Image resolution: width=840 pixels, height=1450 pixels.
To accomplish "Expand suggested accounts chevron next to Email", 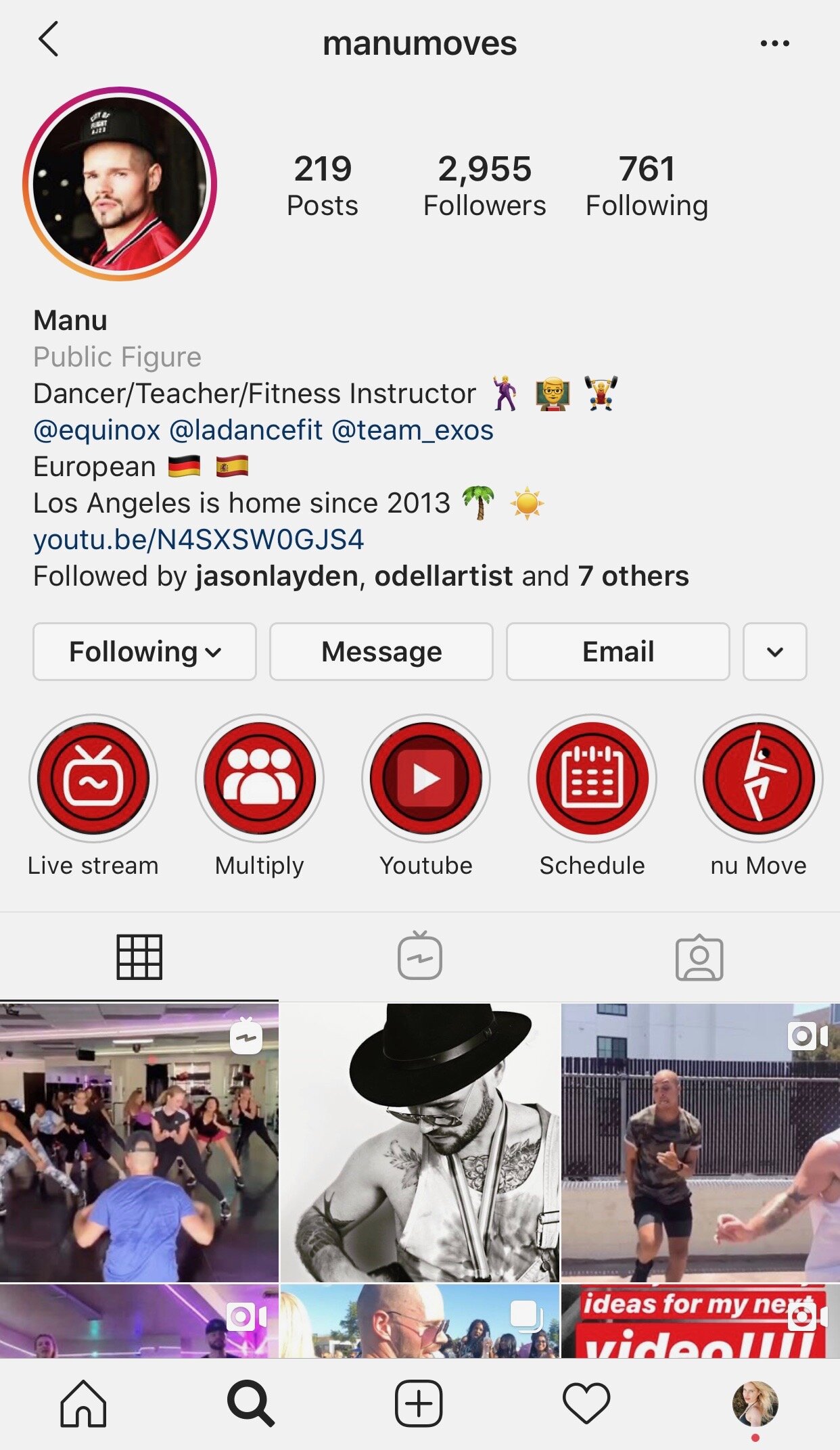I will 775,652.
